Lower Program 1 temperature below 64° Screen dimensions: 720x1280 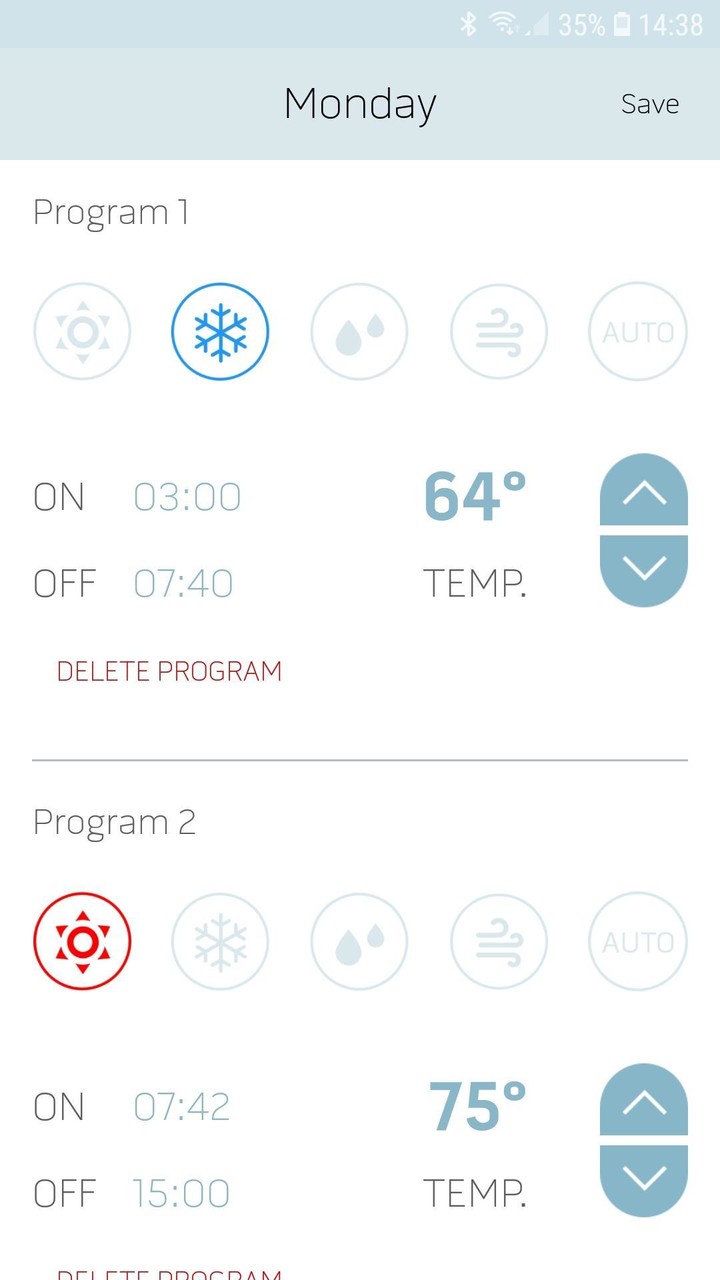tap(644, 570)
